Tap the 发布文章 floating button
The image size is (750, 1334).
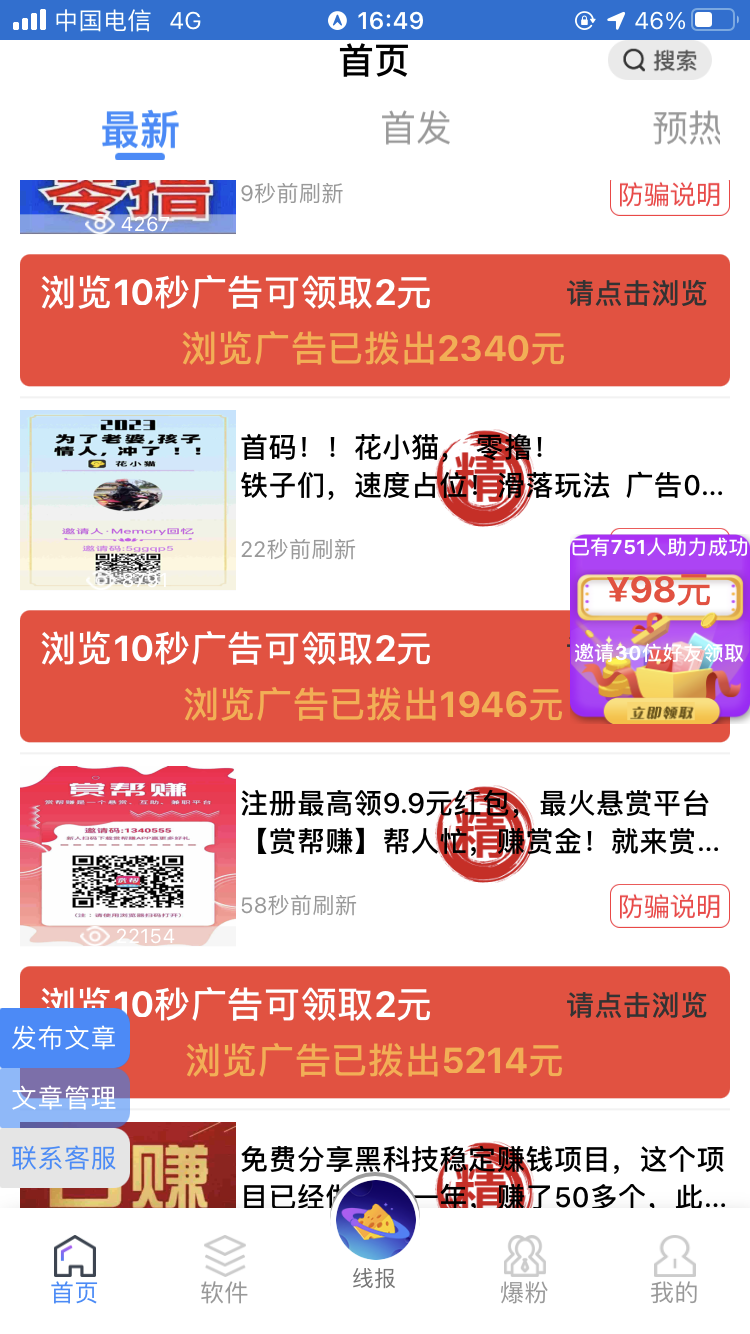tap(64, 1038)
